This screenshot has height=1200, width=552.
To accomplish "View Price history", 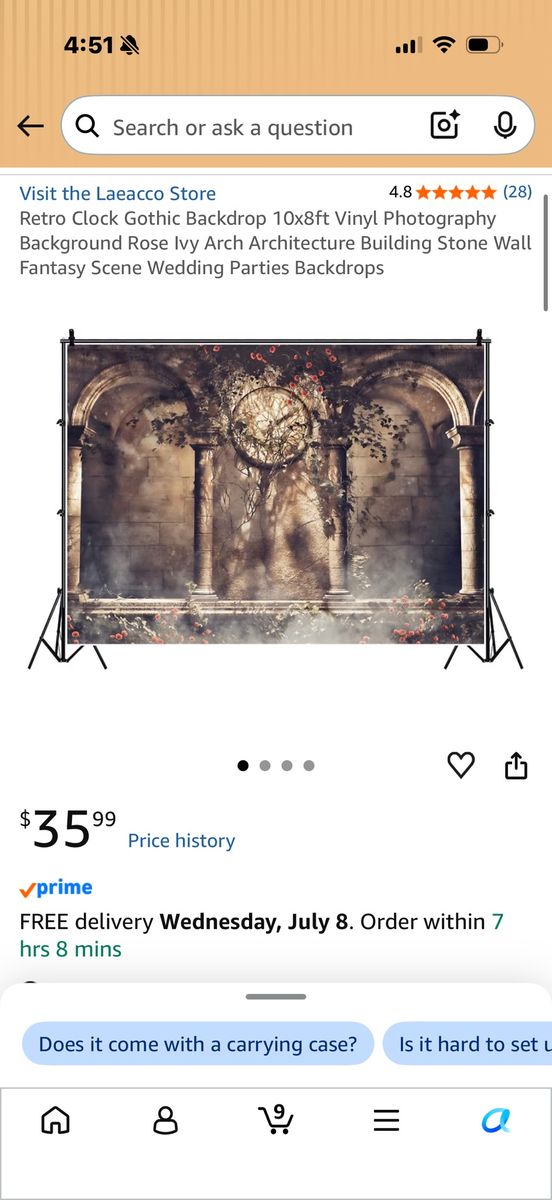I will 181,841.
